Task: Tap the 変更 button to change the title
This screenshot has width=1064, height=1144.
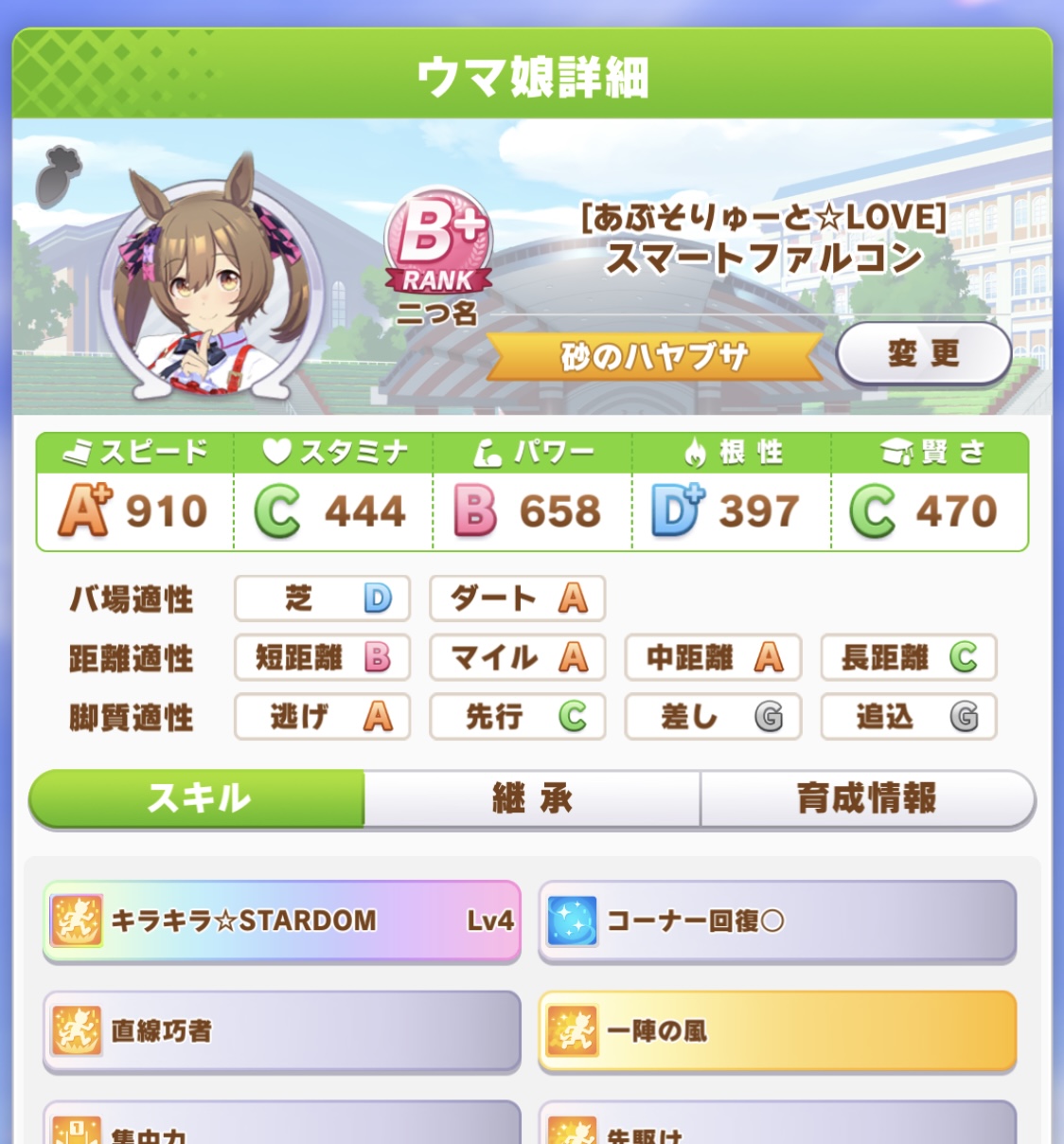Action: [x=923, y=354]
